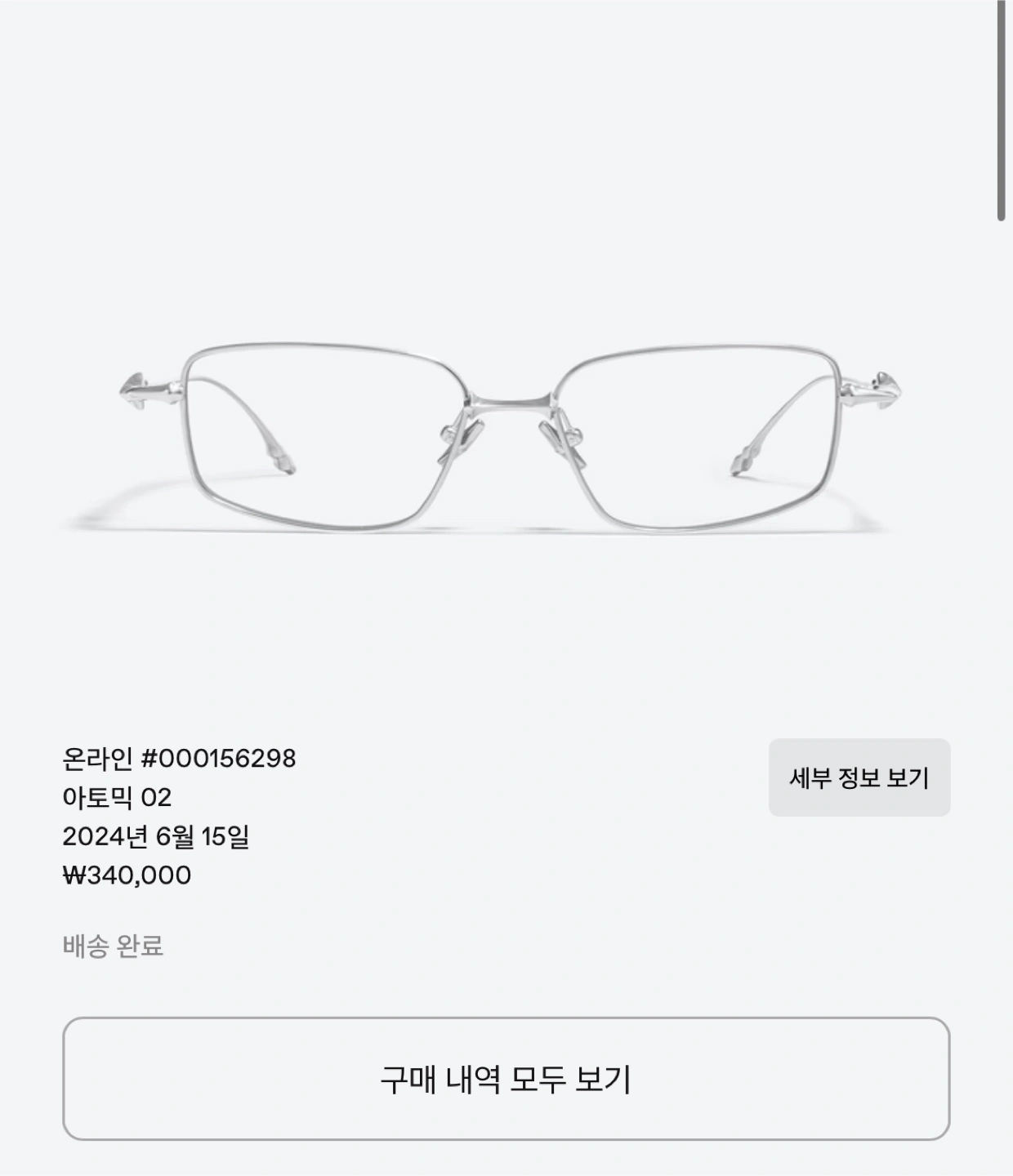Tap 구매 내역 모두 보기 button
This screenshot has width=1013, height=1176.
[506, 1078]
